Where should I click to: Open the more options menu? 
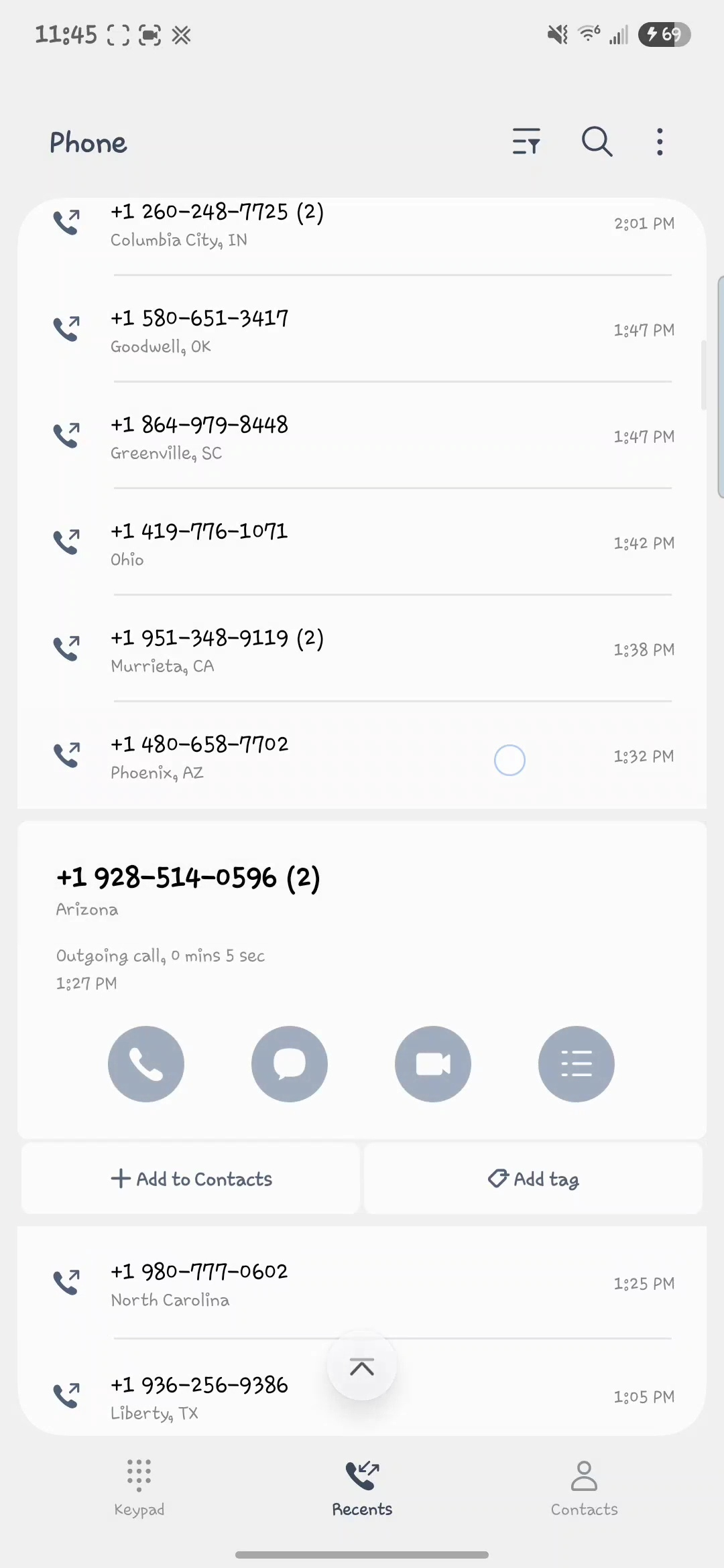[x=660, y=142]
